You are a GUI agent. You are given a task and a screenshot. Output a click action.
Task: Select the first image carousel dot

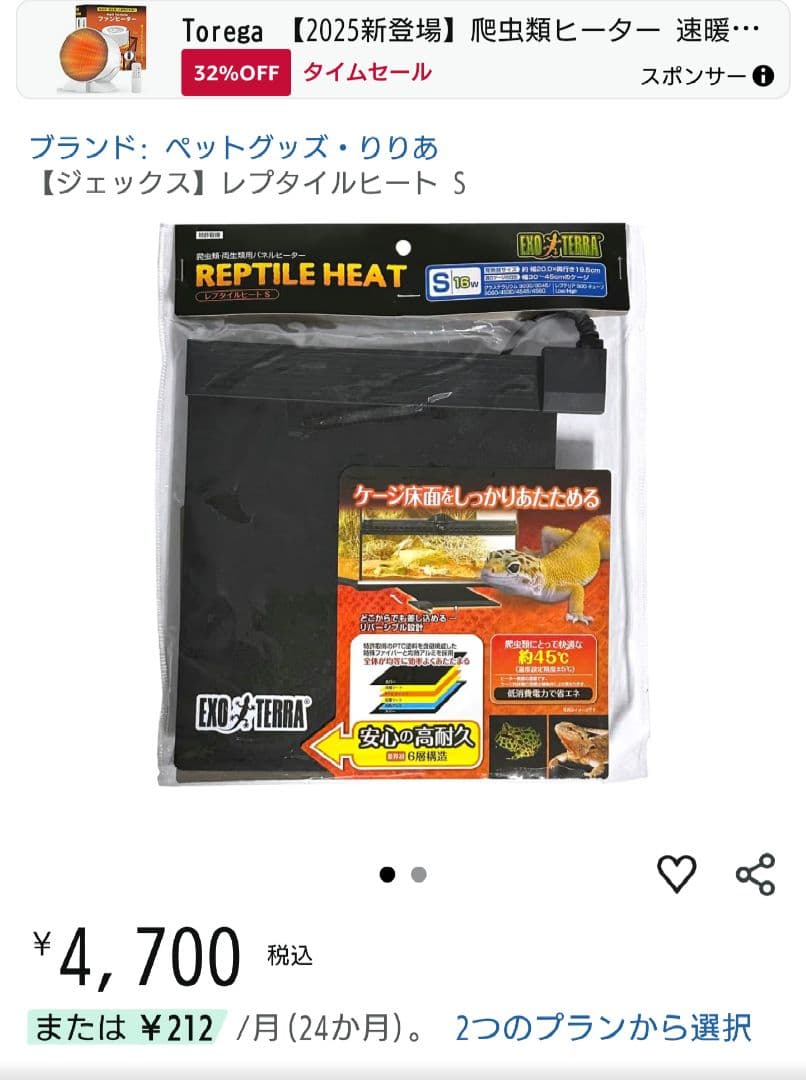(x=388, y=873)
